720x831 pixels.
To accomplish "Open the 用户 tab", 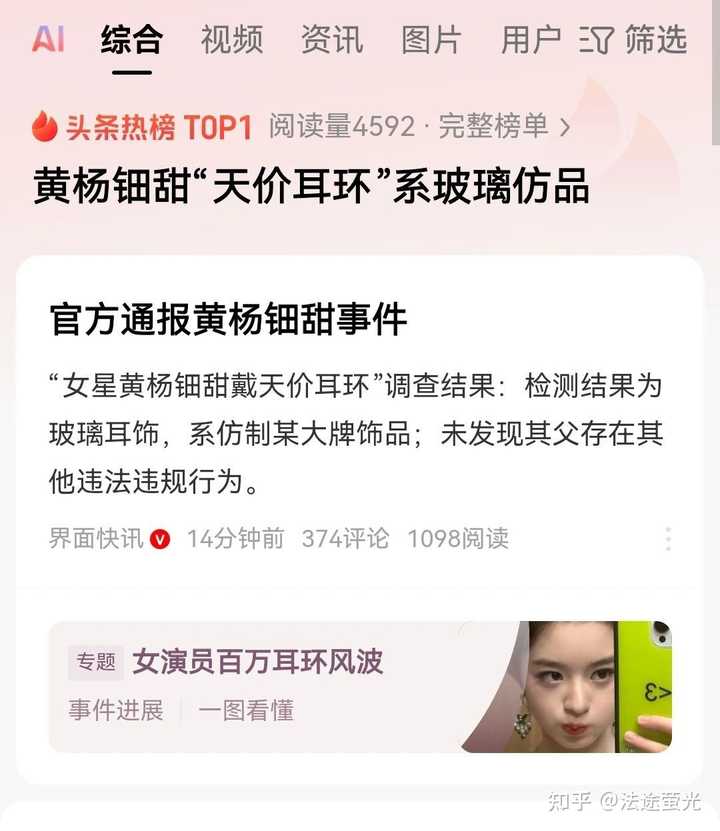I will pyautogui.click(x=531, y=40).
